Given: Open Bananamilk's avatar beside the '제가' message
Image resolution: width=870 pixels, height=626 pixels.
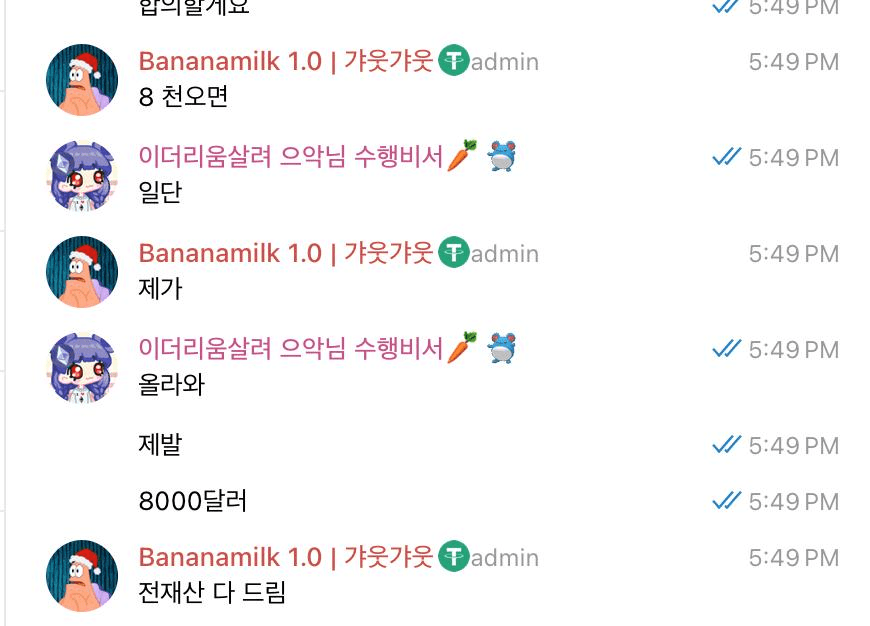Looking at the screenshot, I should 82,272.
